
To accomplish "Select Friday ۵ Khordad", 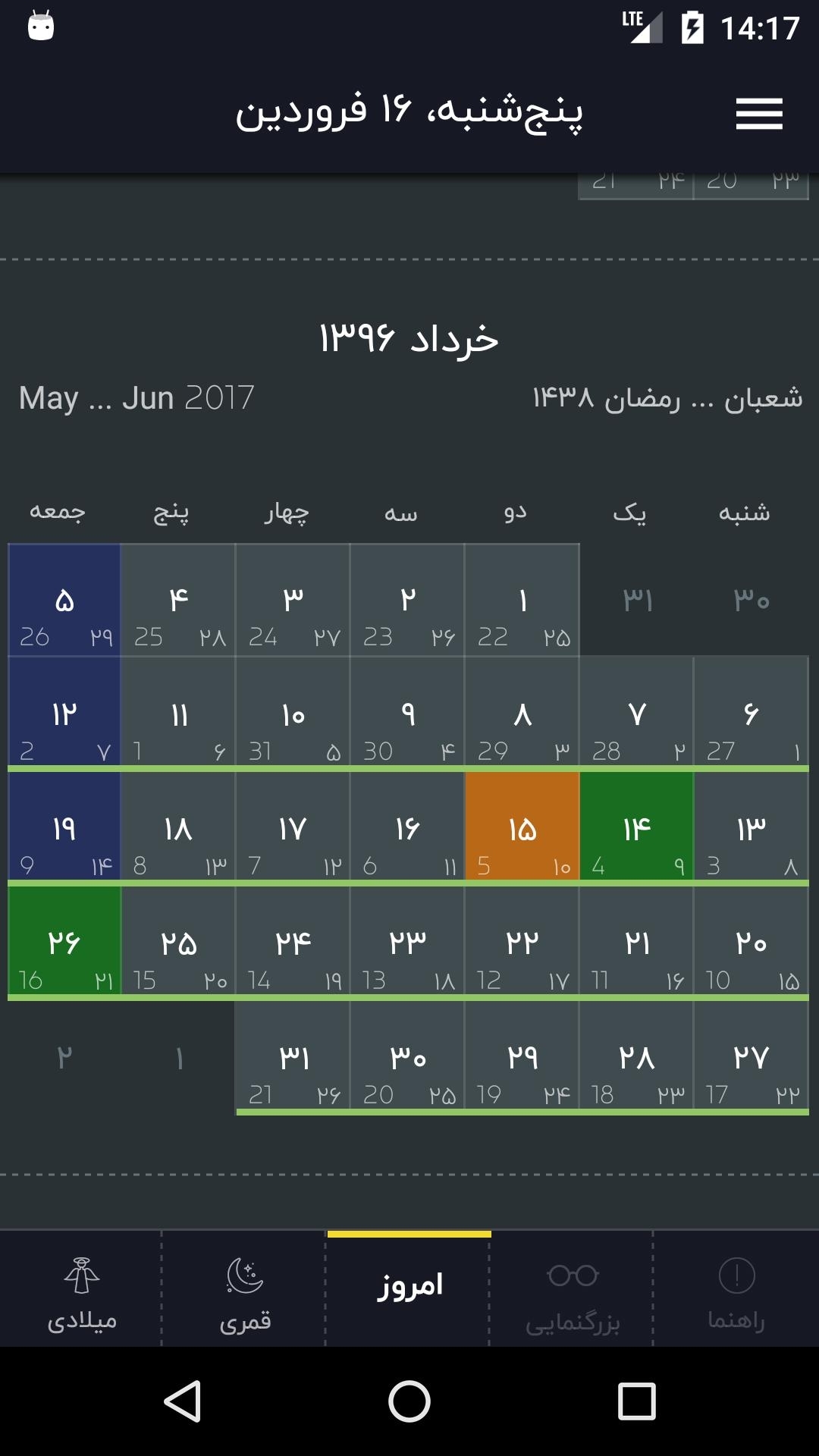I will [64, 599].
